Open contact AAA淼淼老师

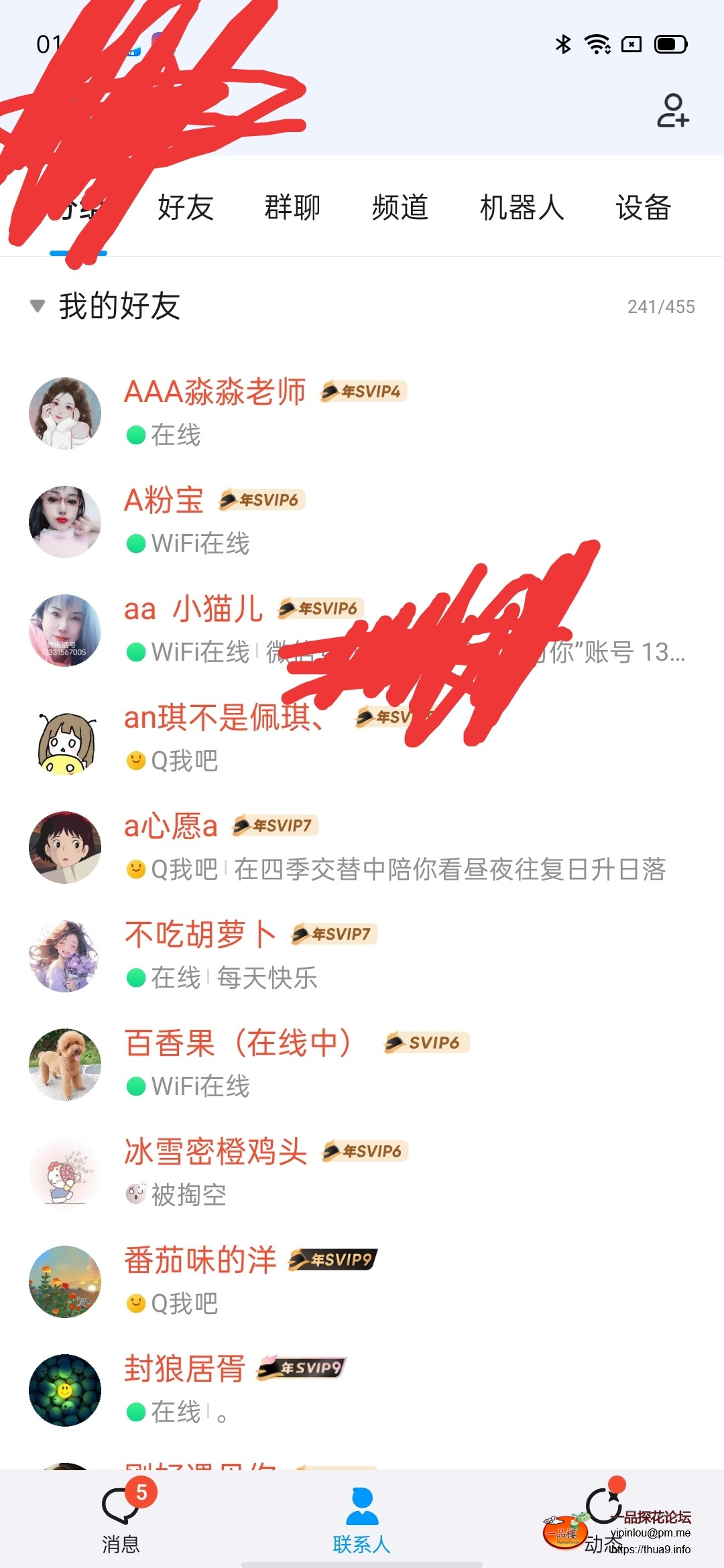point(215,412)
